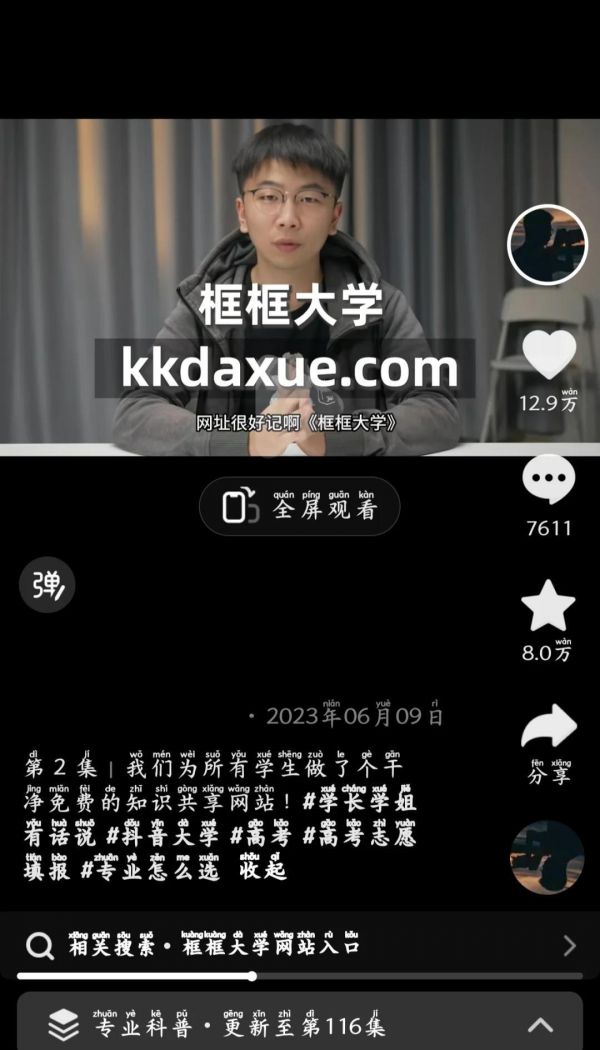Open the #学长学姐有话说 hashtag
600x1050 pixels.
tap(360, 802)
